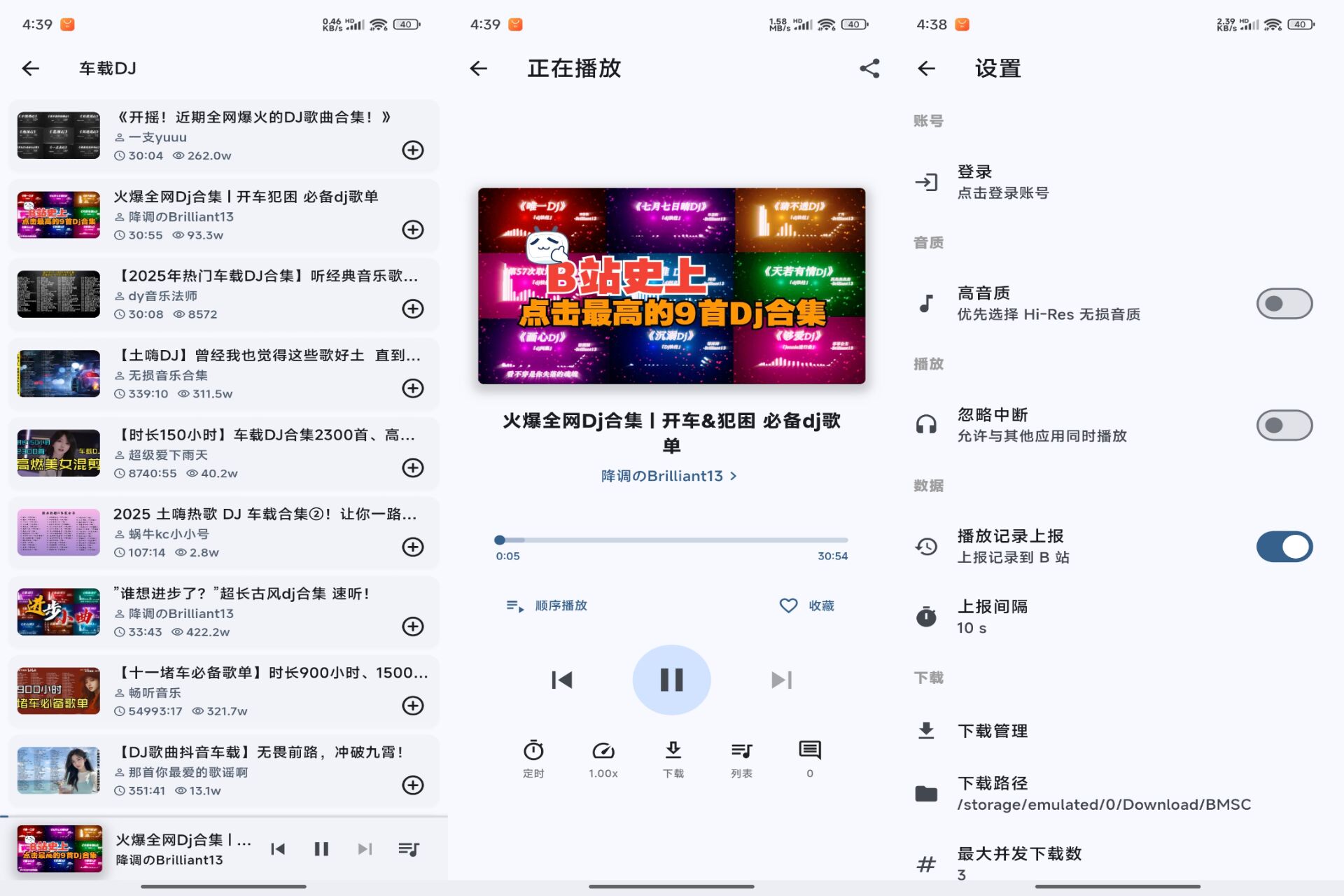View comments for the playing track
1344x896 pixels.
(810, 758)
